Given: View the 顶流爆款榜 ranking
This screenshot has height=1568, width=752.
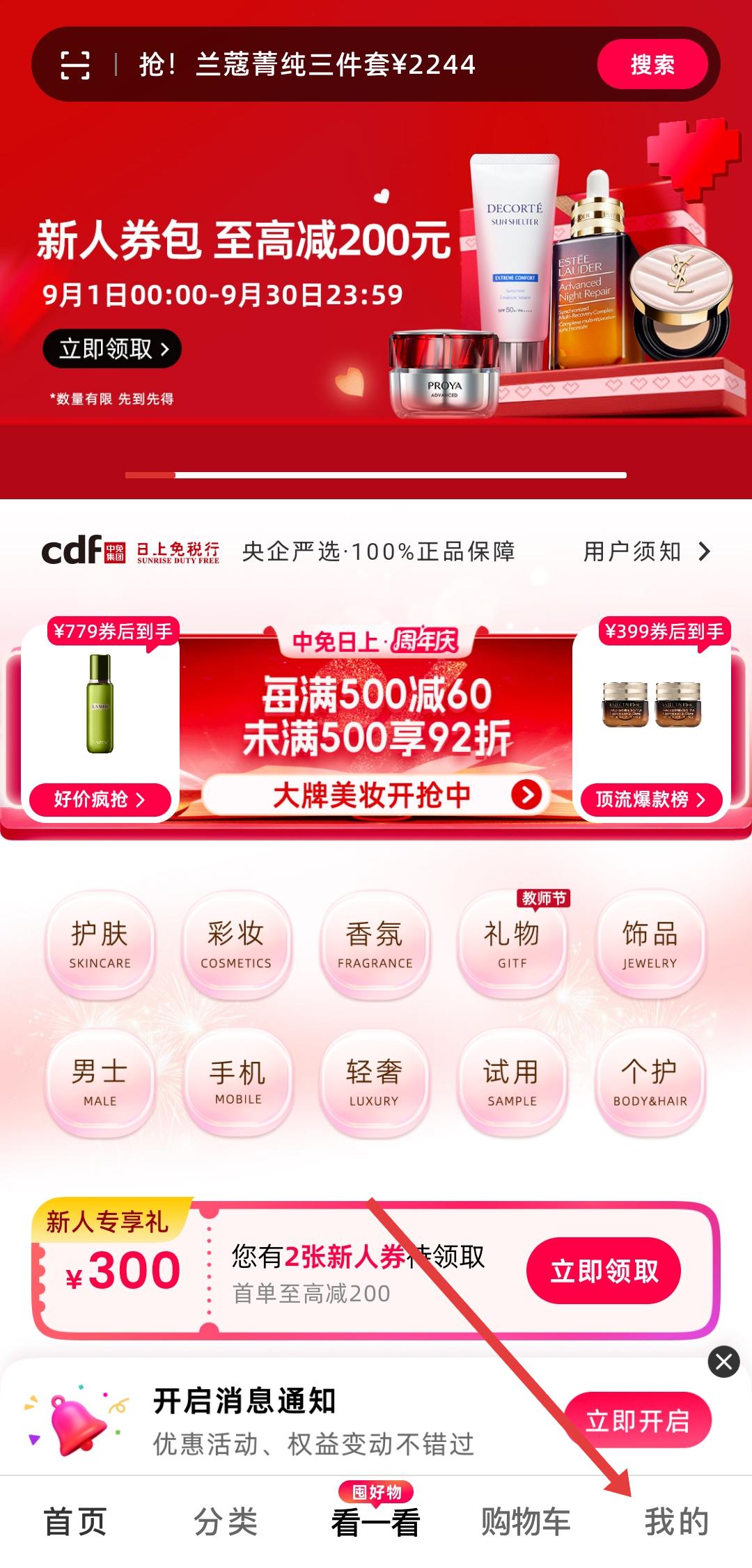Looking at the screenshot, I should (x=650, y=799).
